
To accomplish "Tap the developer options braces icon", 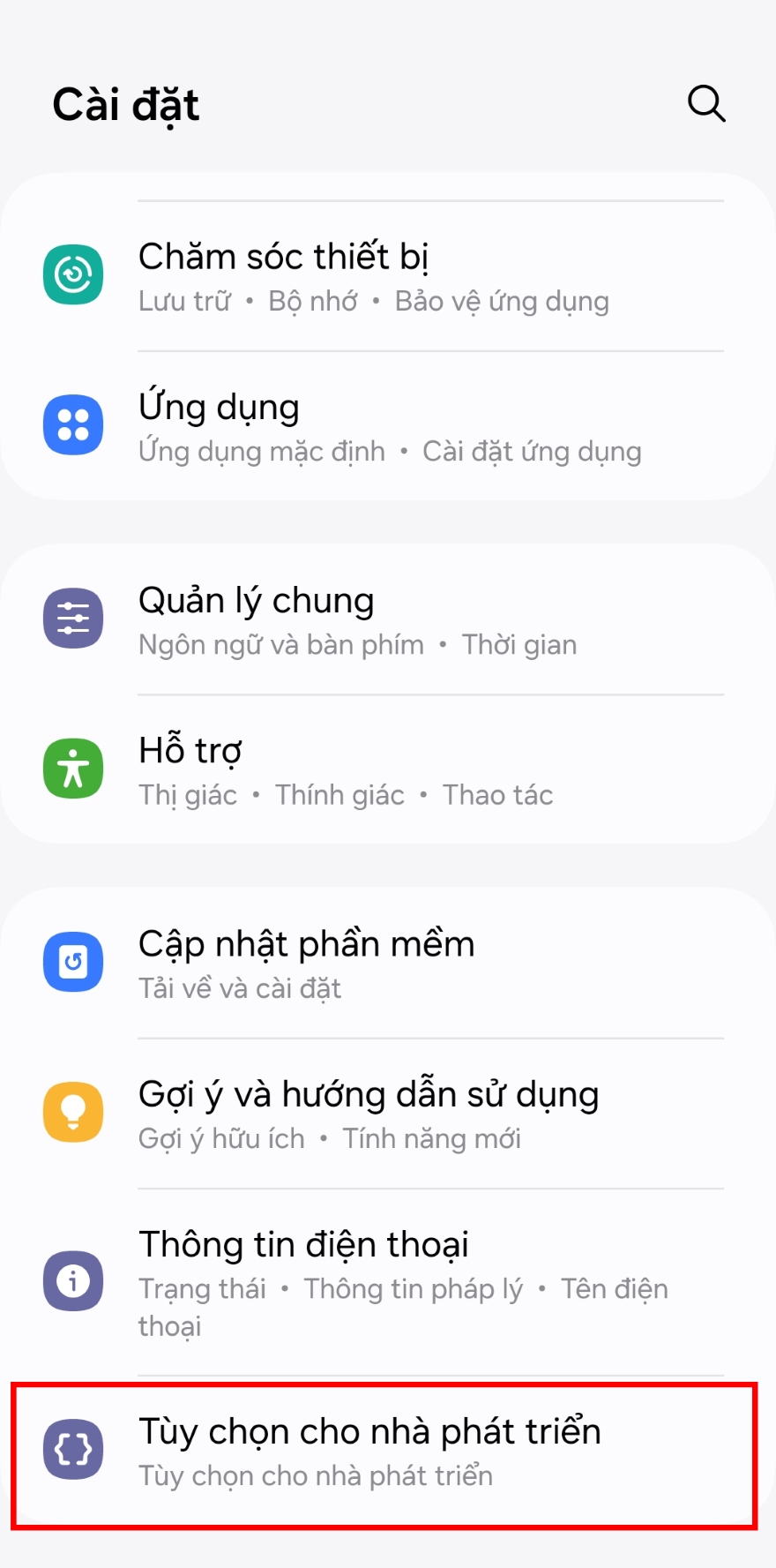I will [x=73, y=1449].
